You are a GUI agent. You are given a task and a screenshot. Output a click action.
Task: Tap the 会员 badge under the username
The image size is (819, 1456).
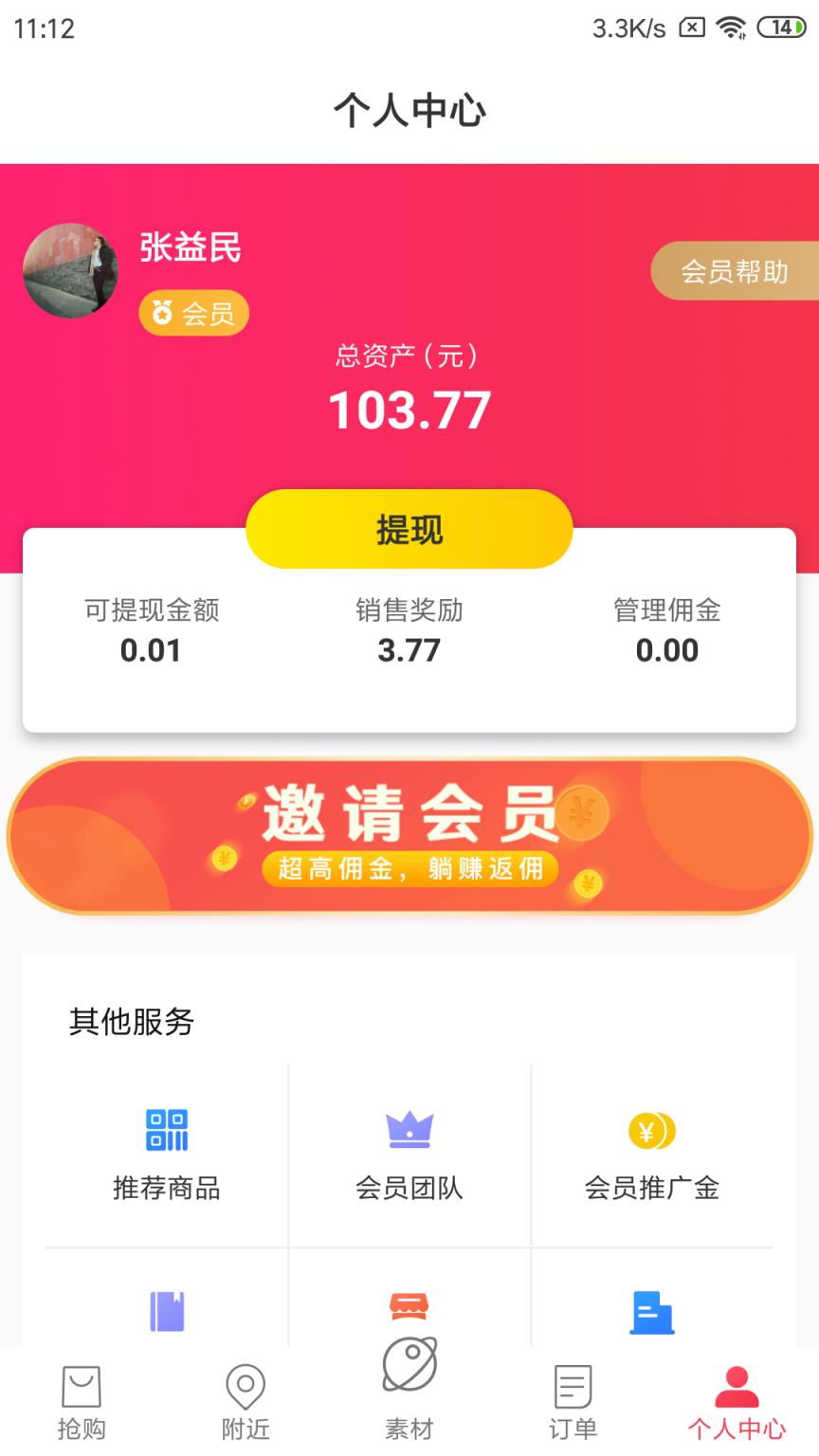(192, 313)
